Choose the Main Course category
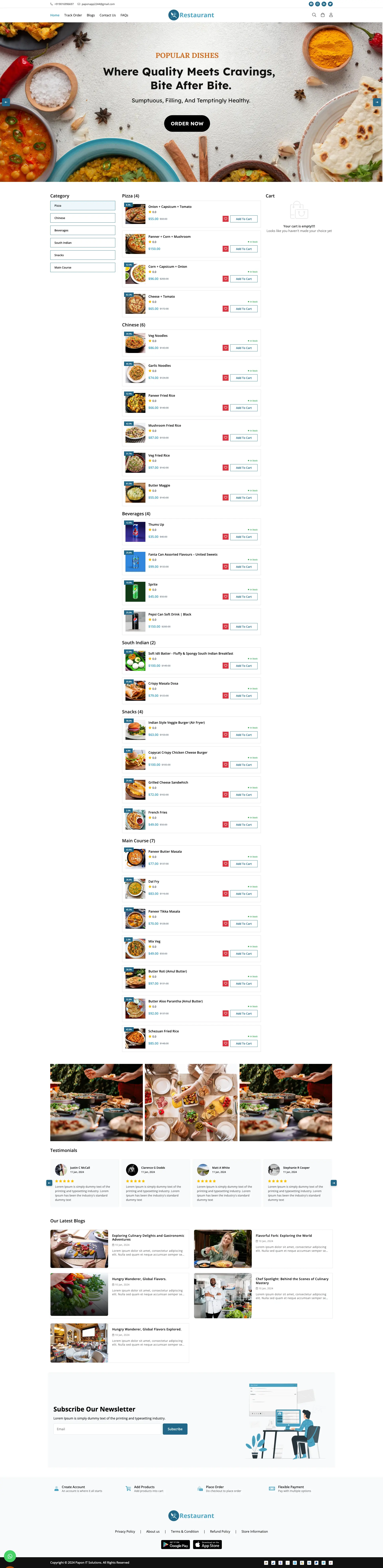Screen dimensions: 383x1568 (x=83, y=267)
